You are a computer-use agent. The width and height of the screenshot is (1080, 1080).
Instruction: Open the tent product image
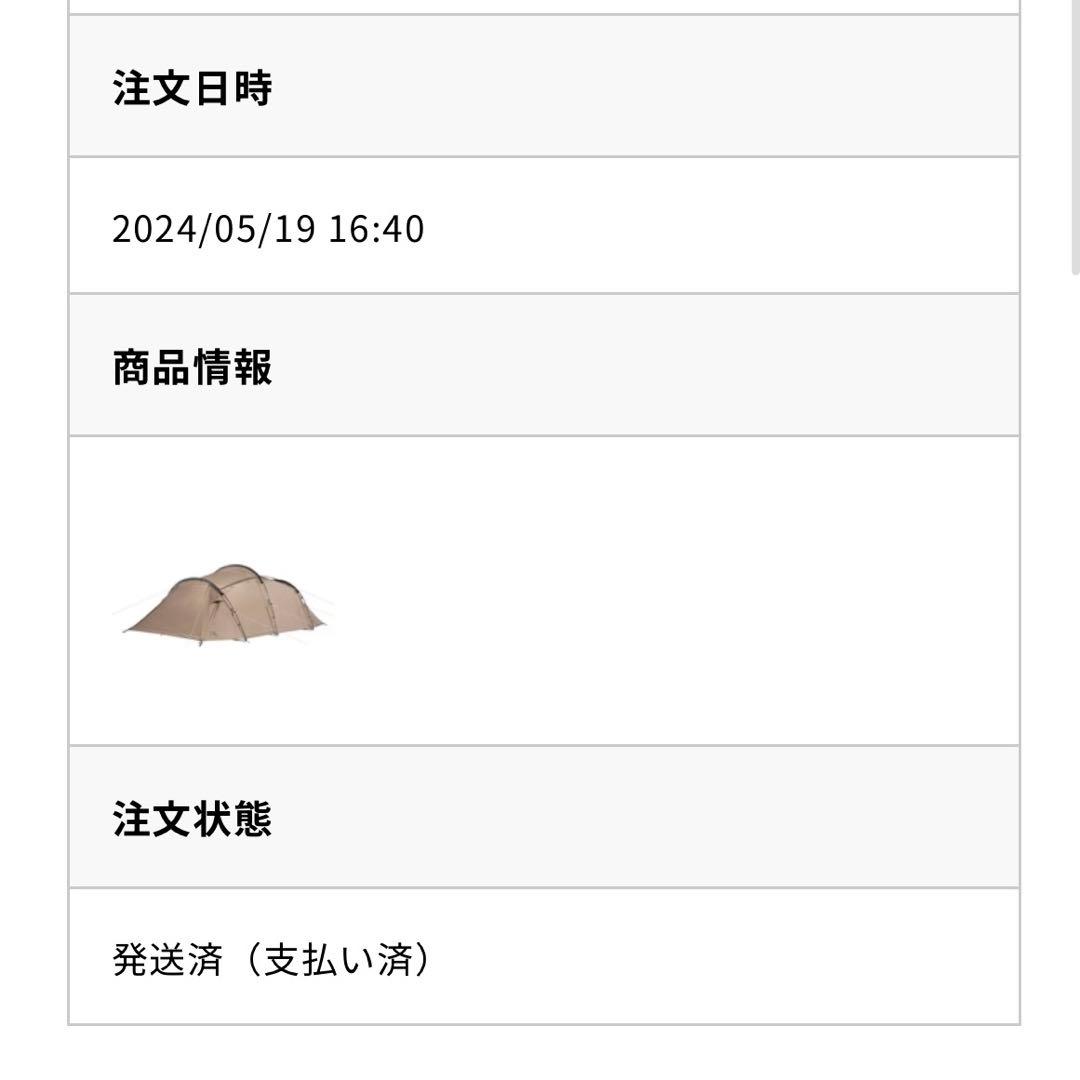223,601
